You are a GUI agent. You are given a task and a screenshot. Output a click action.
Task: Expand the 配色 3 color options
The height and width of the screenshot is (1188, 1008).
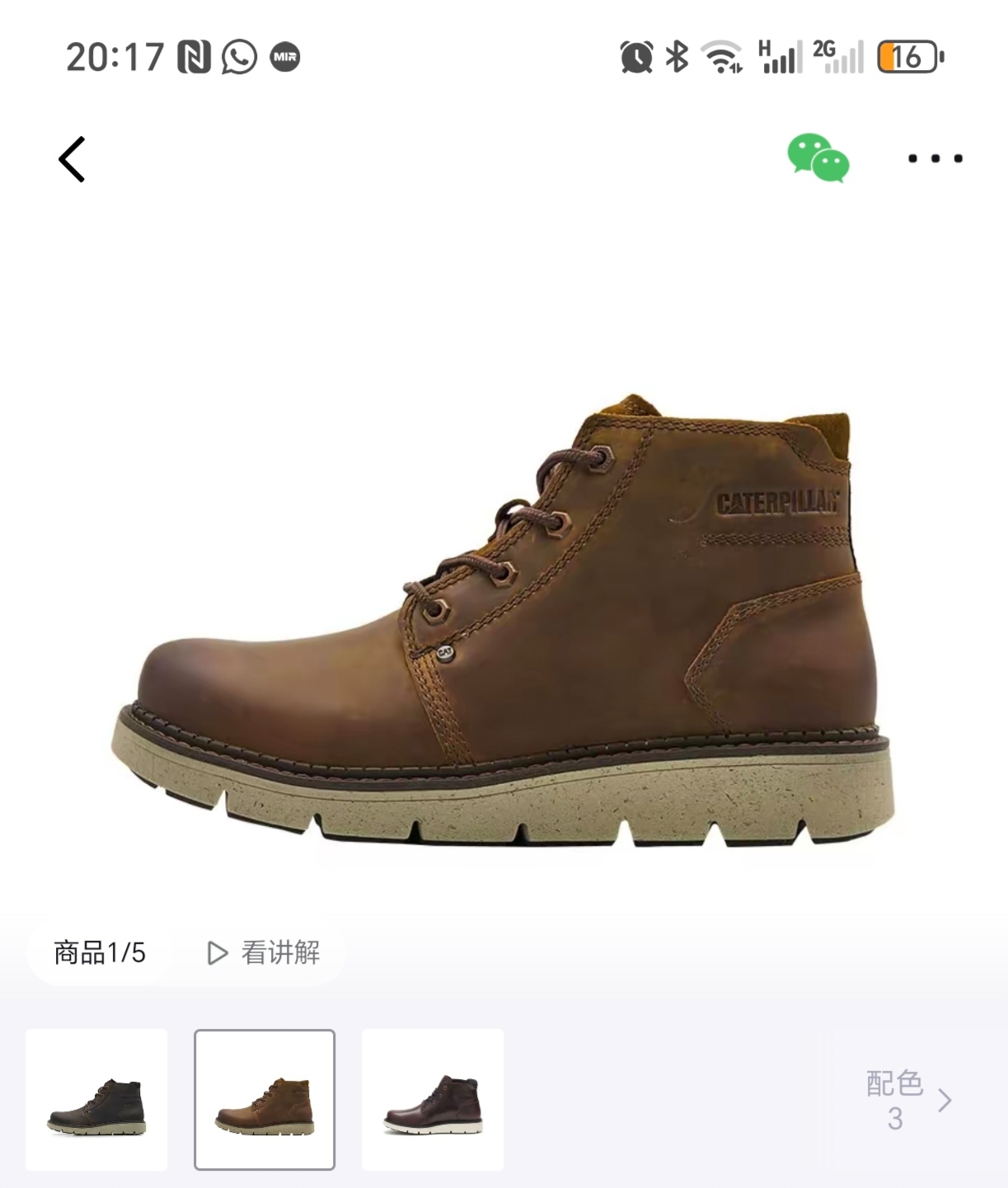tap(908, 1100)
